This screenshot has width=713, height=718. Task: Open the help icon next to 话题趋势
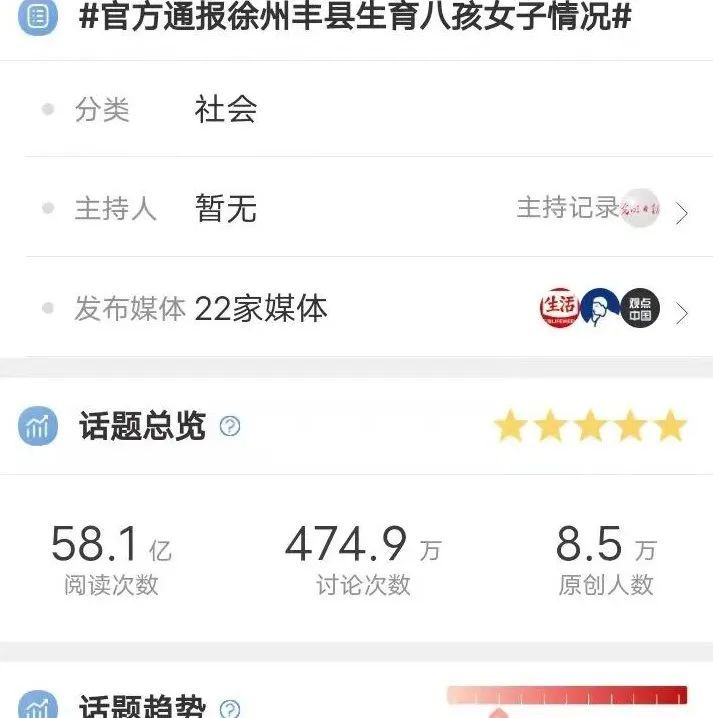(x=230, y=708)
